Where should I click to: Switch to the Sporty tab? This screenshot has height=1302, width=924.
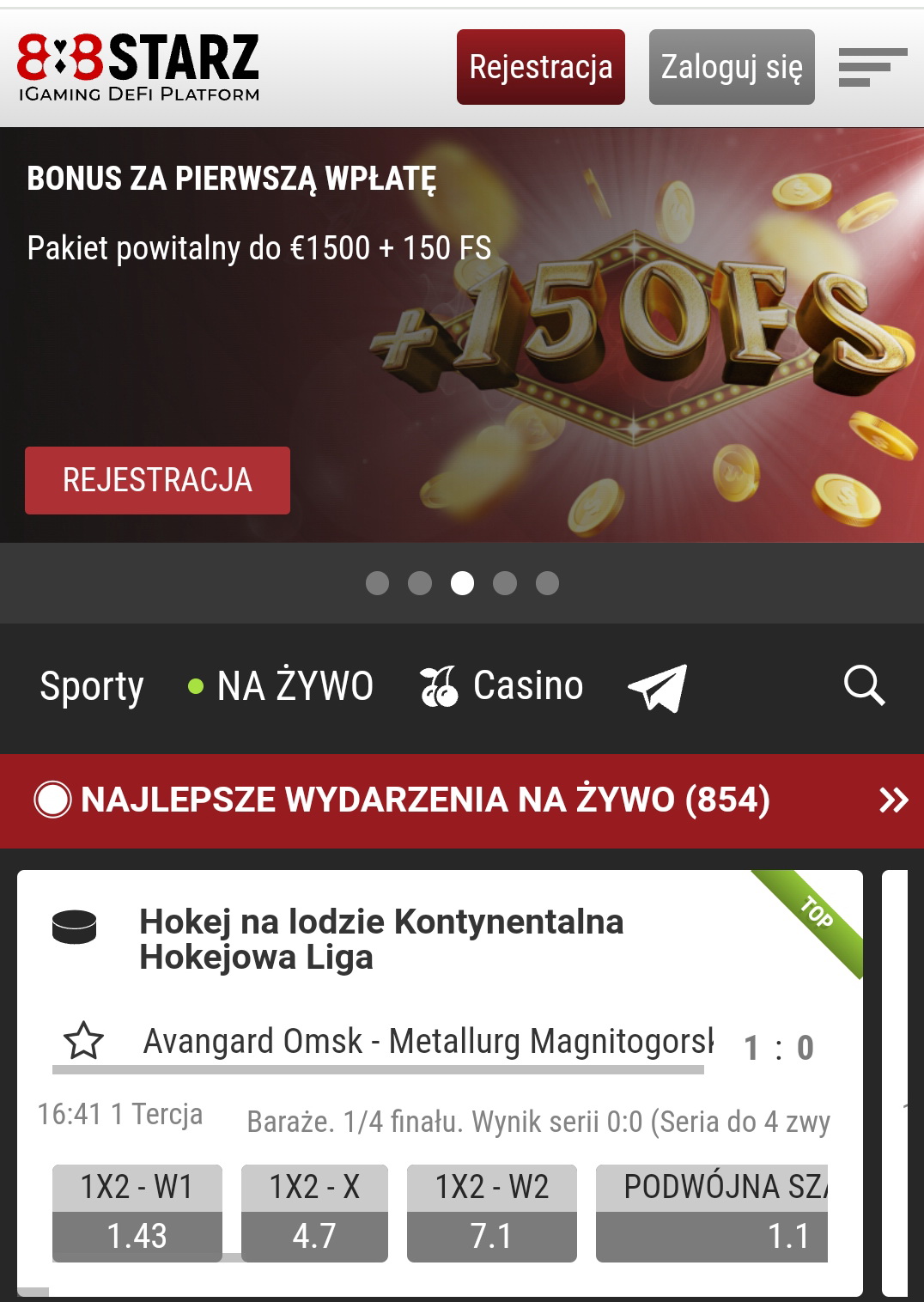[x=92, y=685]
